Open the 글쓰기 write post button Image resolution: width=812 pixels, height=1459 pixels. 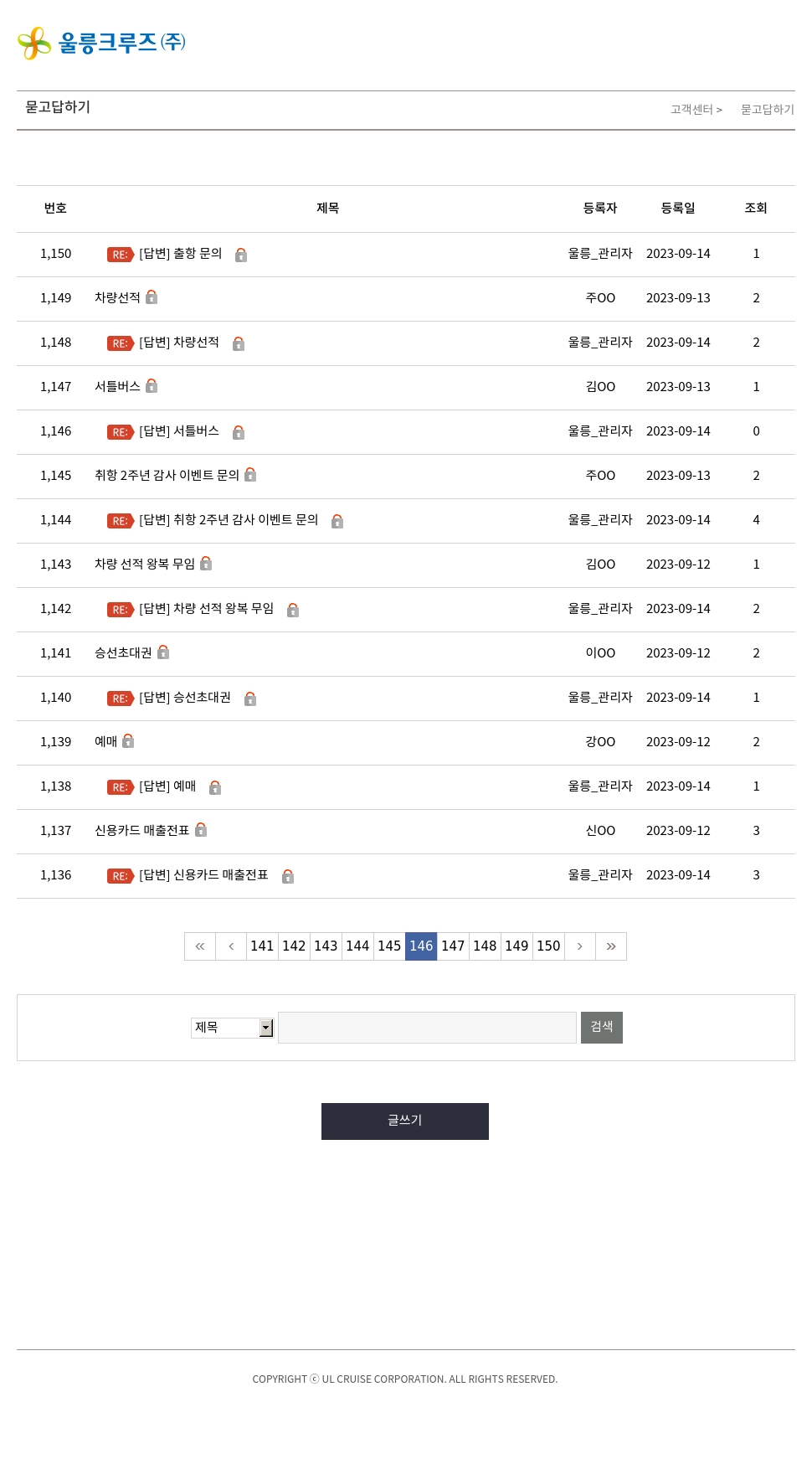[x=405, y=1121]
